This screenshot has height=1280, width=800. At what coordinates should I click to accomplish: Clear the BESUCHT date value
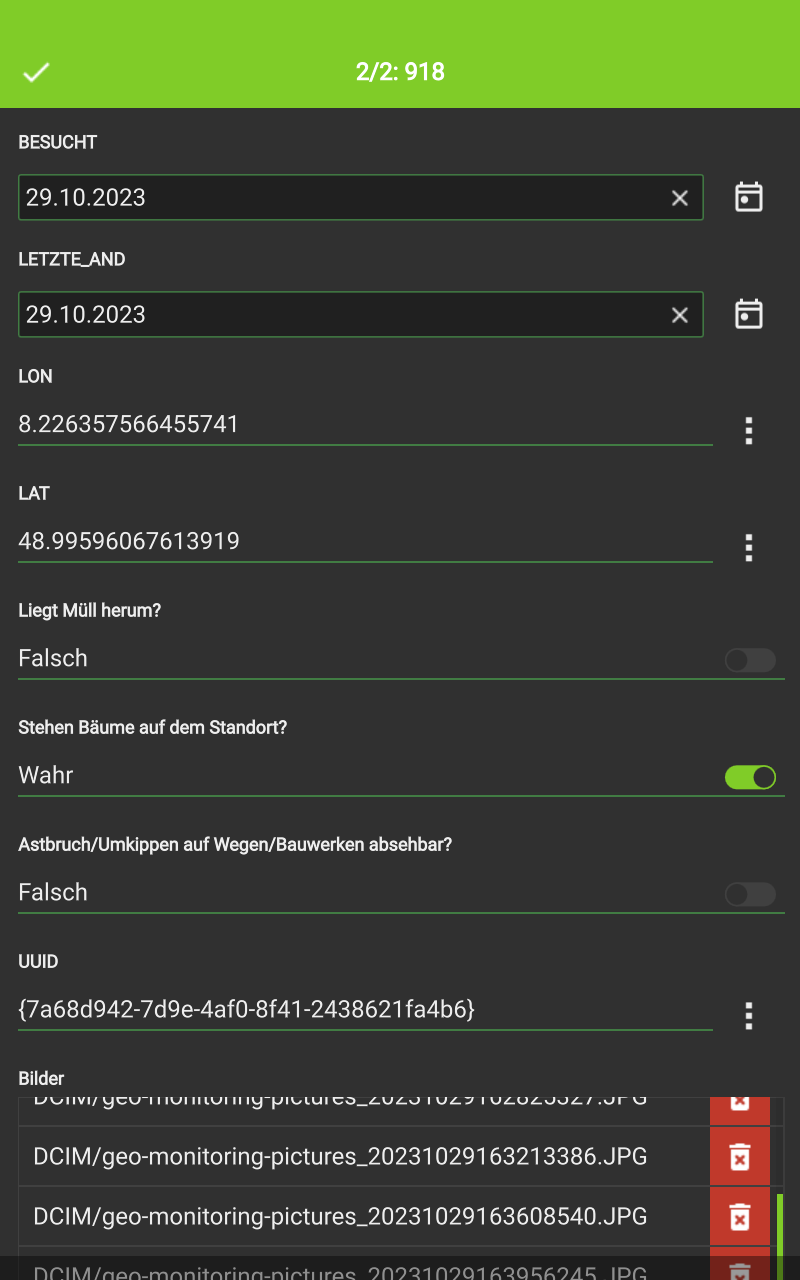pos(680,198)
